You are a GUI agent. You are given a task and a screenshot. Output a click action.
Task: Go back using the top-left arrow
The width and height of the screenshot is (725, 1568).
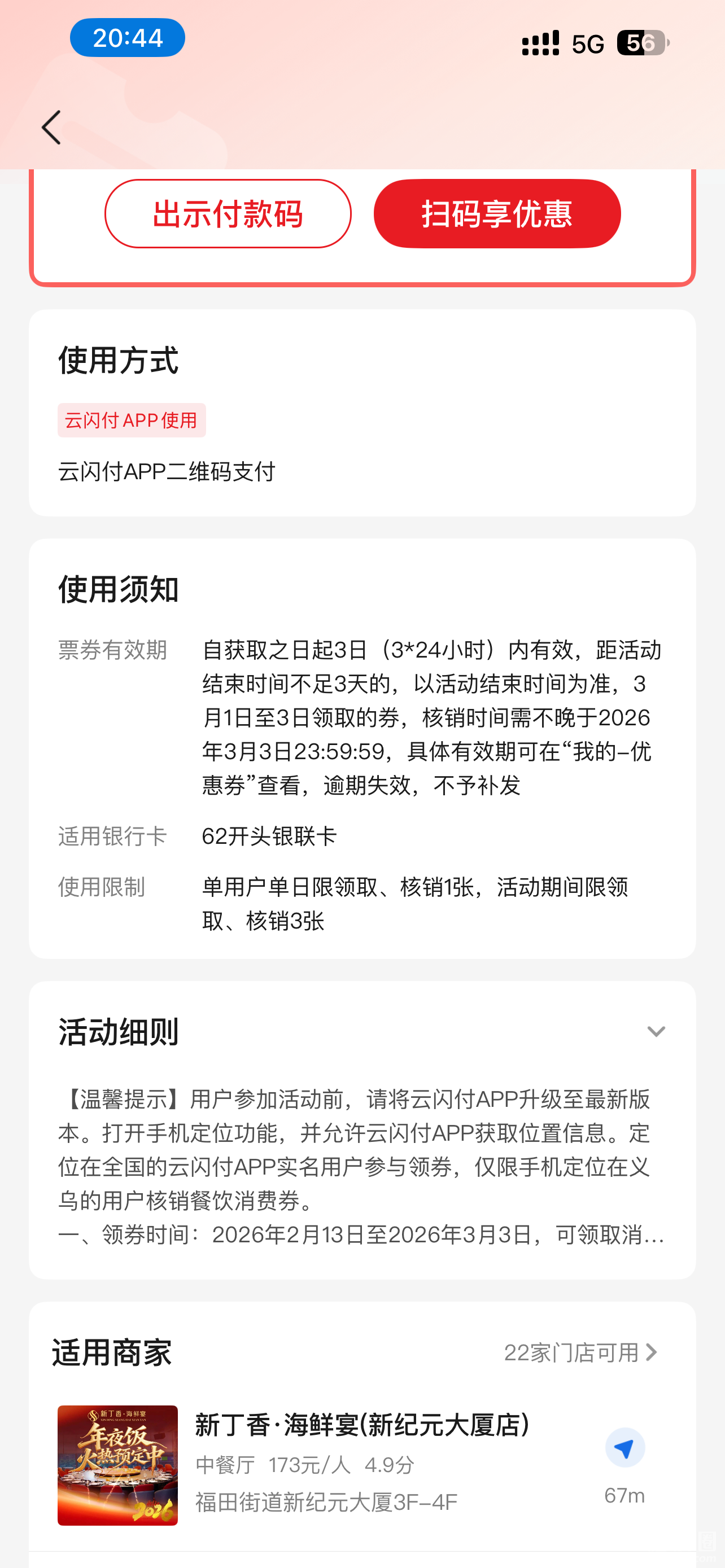[52, 128]
